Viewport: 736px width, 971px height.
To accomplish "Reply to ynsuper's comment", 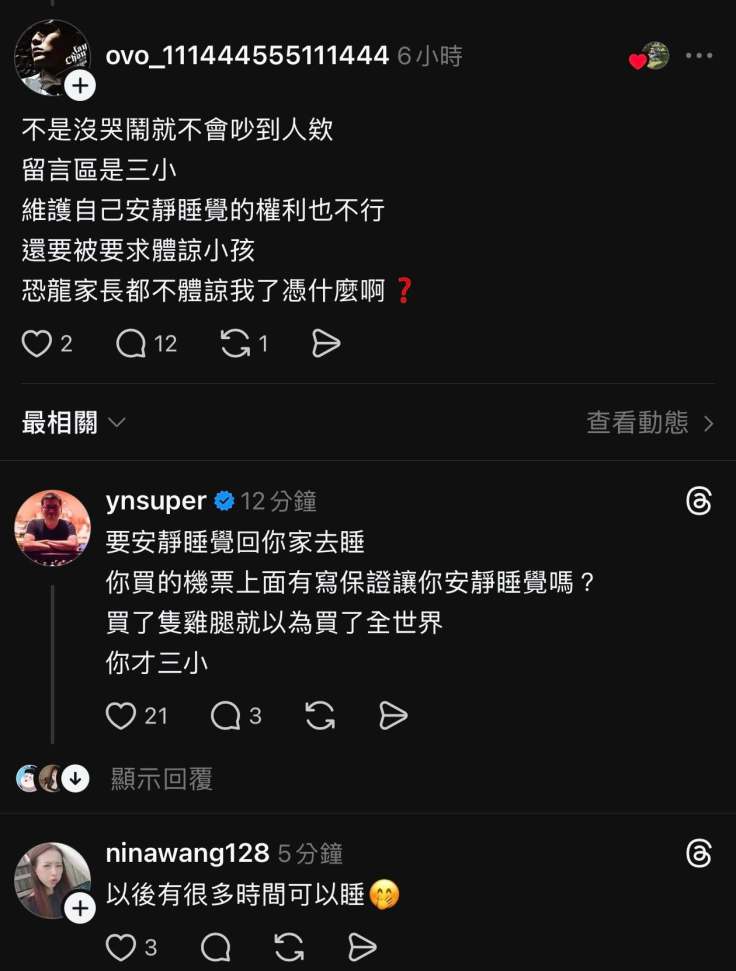I will point(225,716).
